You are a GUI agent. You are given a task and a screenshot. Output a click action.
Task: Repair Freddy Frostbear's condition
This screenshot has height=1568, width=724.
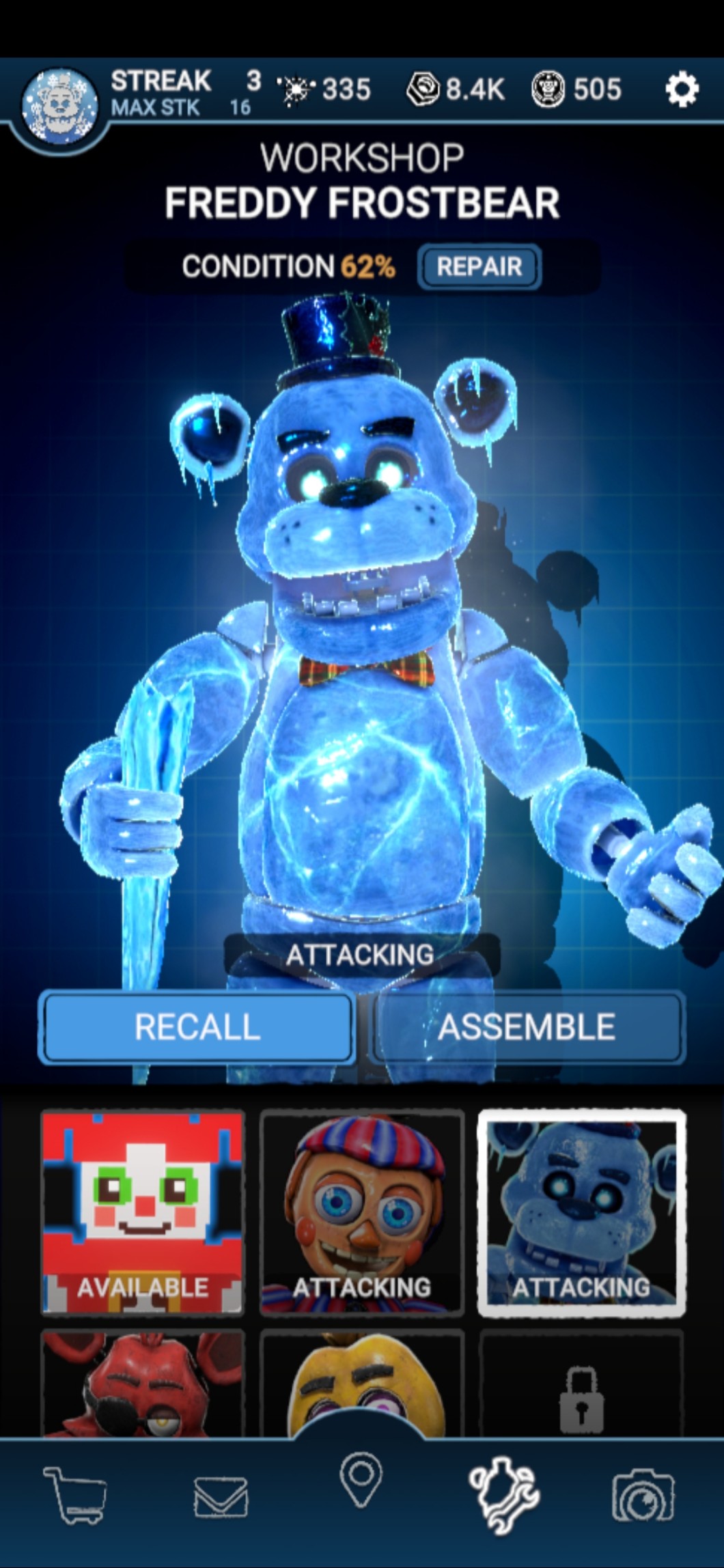479,266
